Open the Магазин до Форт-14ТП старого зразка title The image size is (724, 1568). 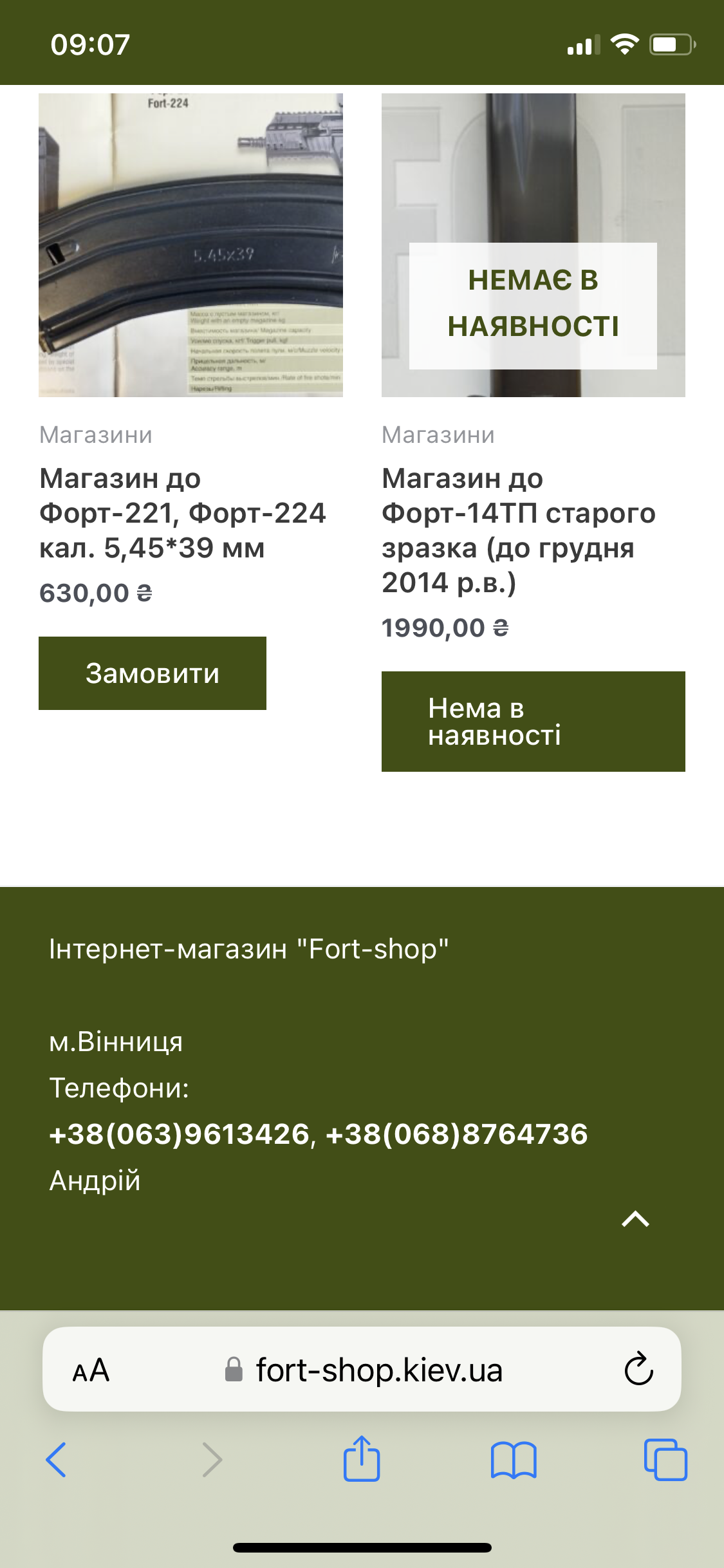(x=519, y=530)
